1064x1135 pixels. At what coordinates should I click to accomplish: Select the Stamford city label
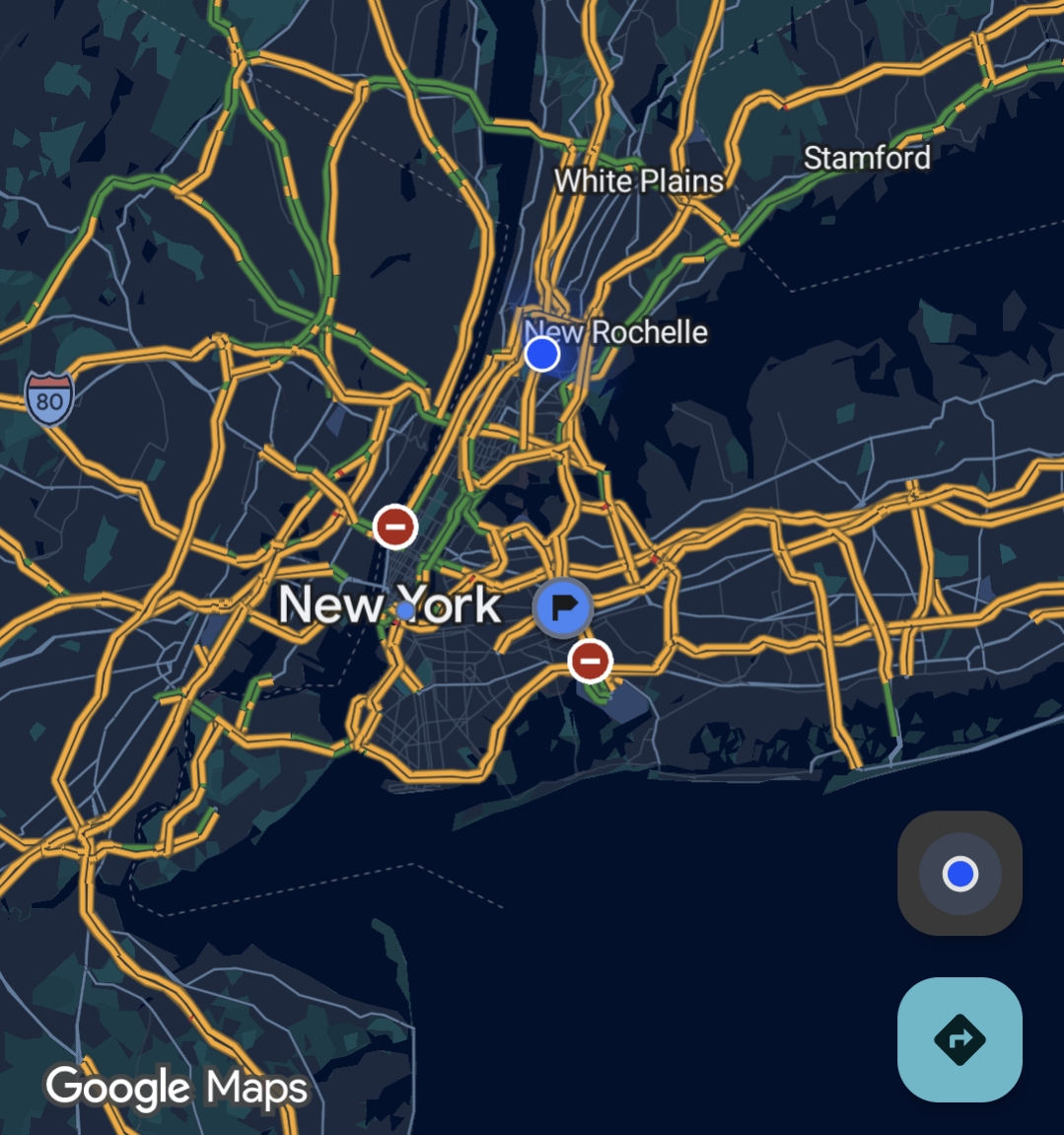tap(867, 158)
